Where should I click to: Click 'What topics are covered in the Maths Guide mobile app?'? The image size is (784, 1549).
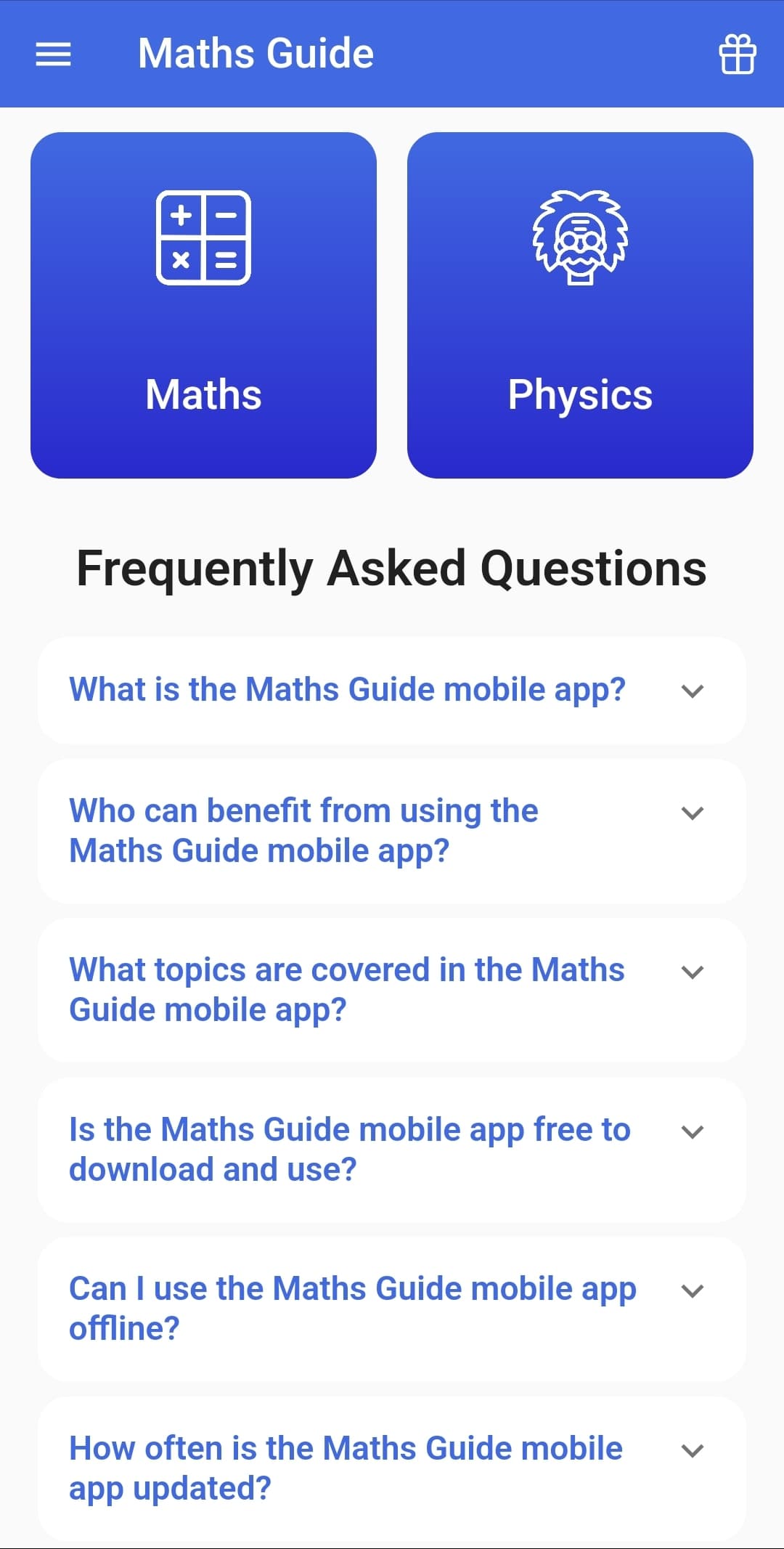click(x=346, y=988)
